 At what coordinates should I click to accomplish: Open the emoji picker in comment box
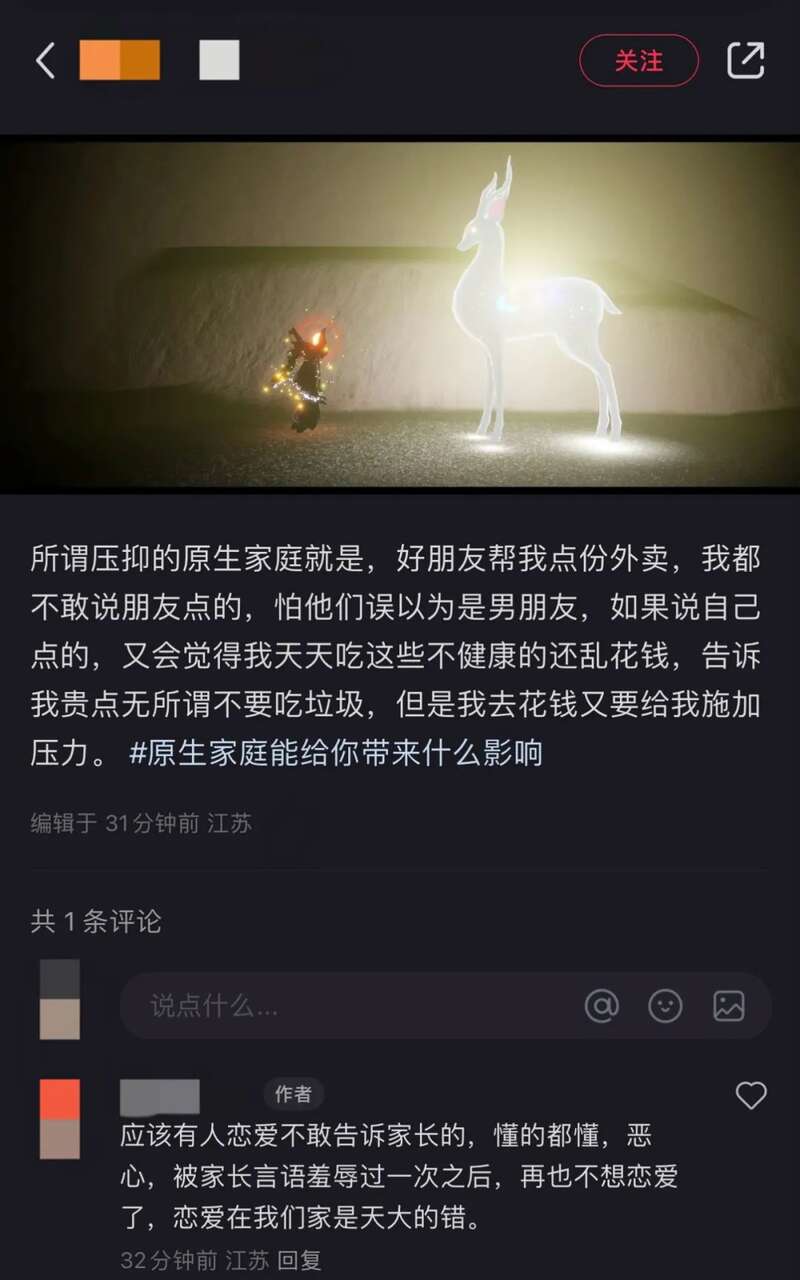(x=665, y=1006)
